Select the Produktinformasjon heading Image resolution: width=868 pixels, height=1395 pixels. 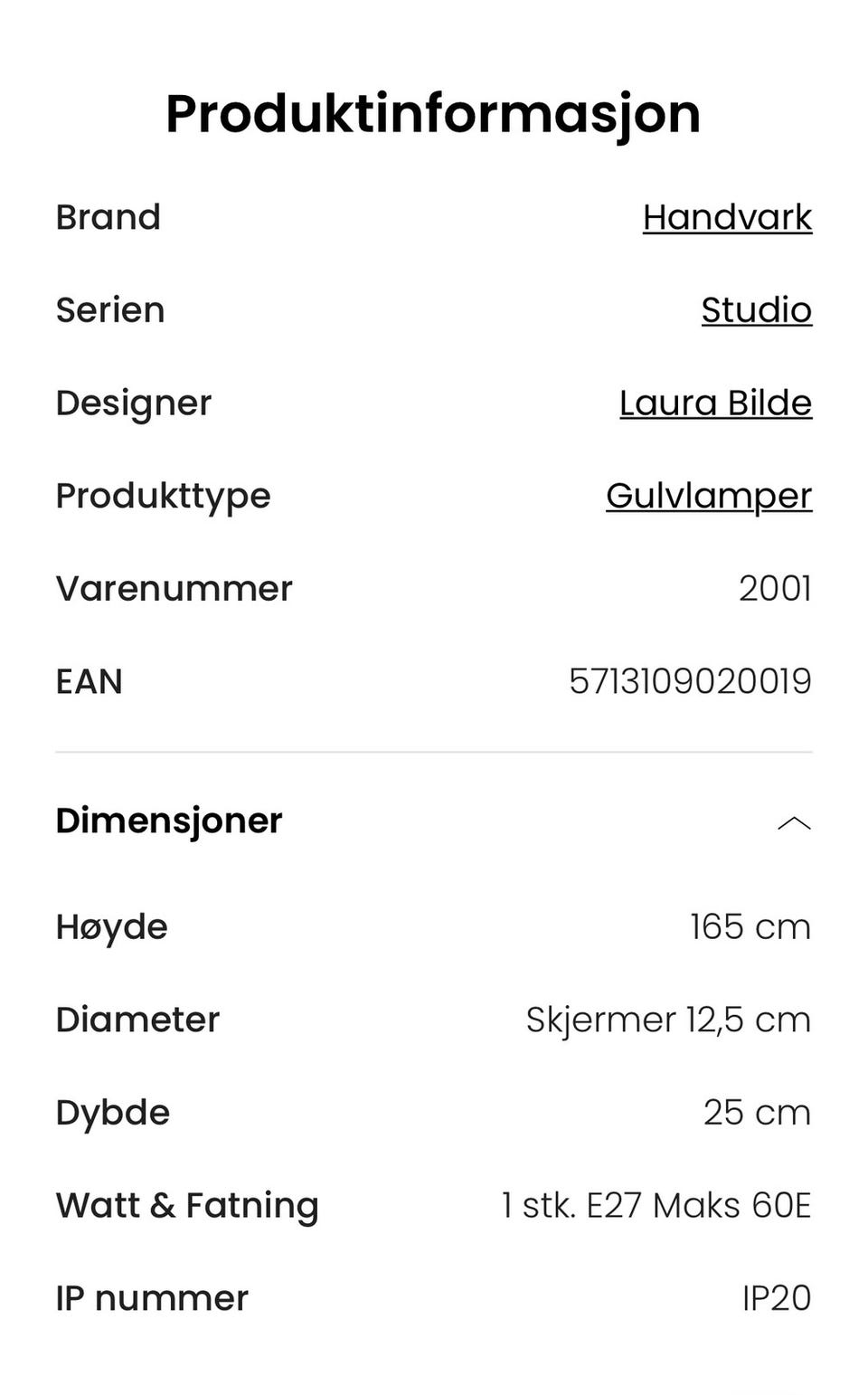[x=432, y=112]
